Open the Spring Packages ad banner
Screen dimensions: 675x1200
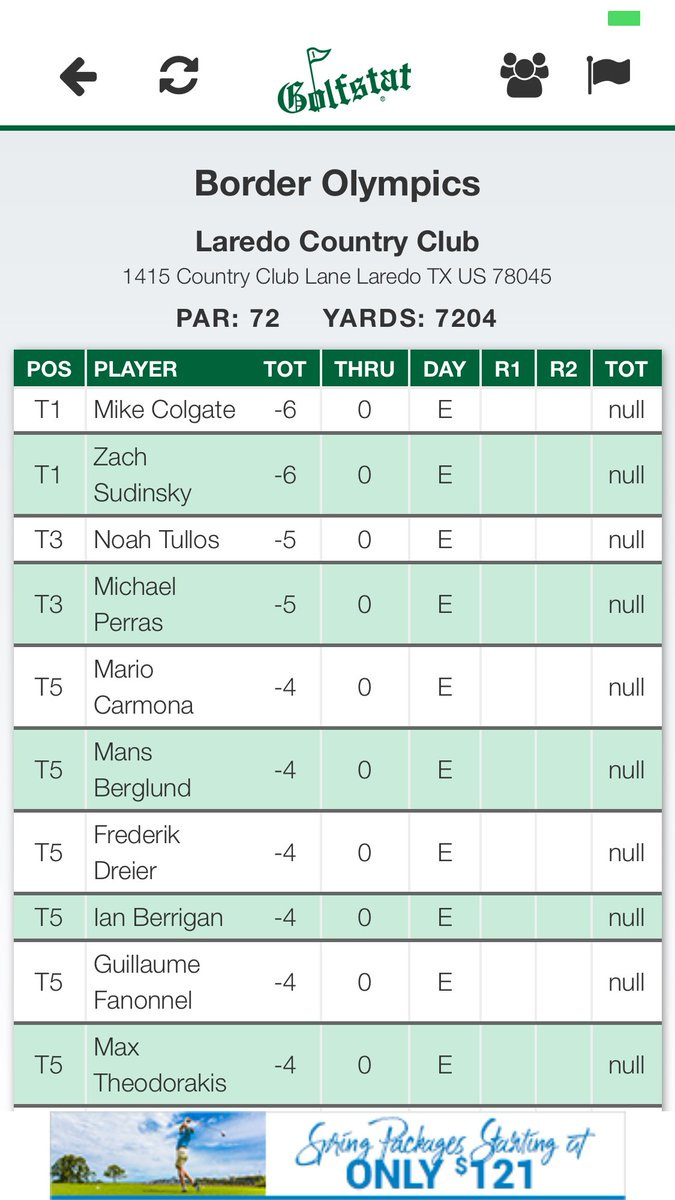pyautogui.click(x=337, y=1155)
